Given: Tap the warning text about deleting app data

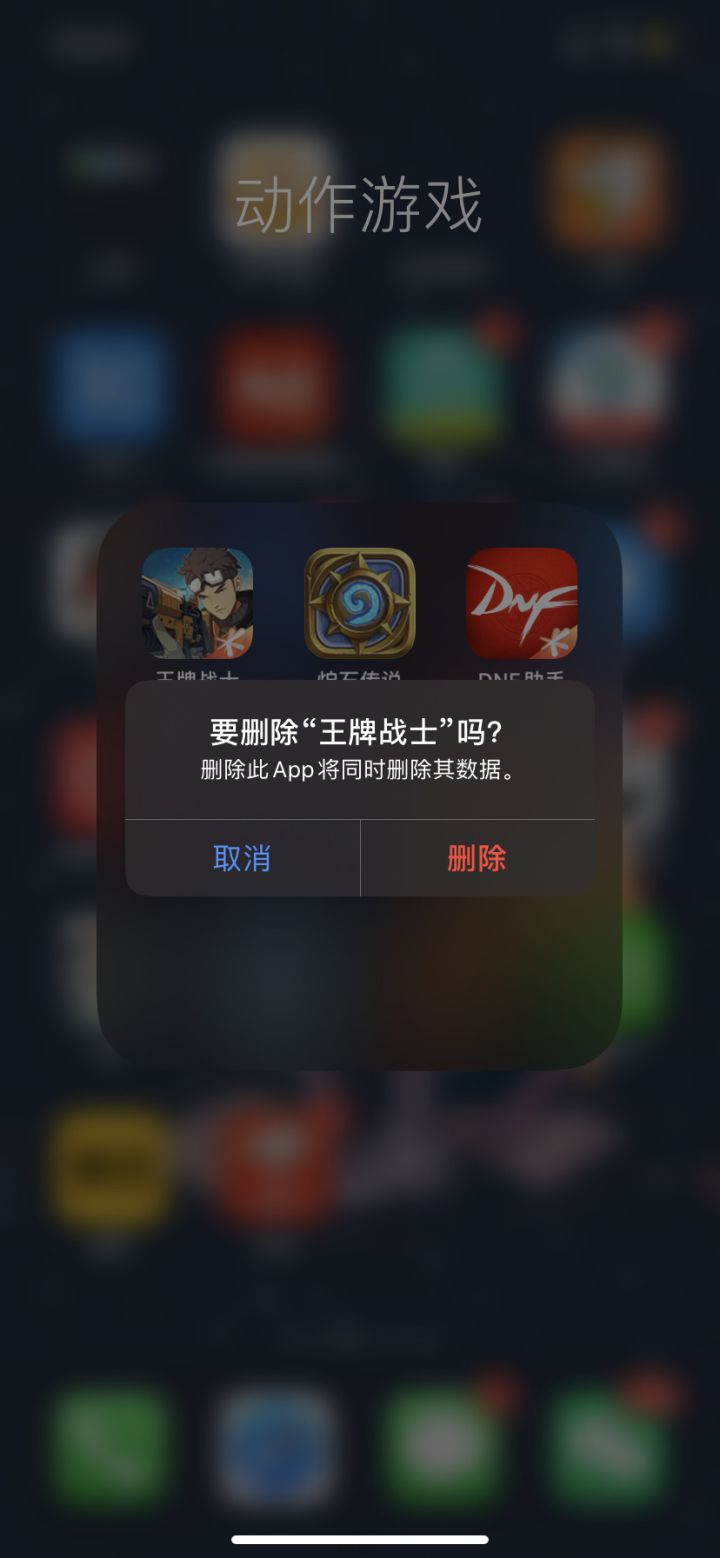Looking at the screenshot, I should pyautogui.click(x=359, y=772).
